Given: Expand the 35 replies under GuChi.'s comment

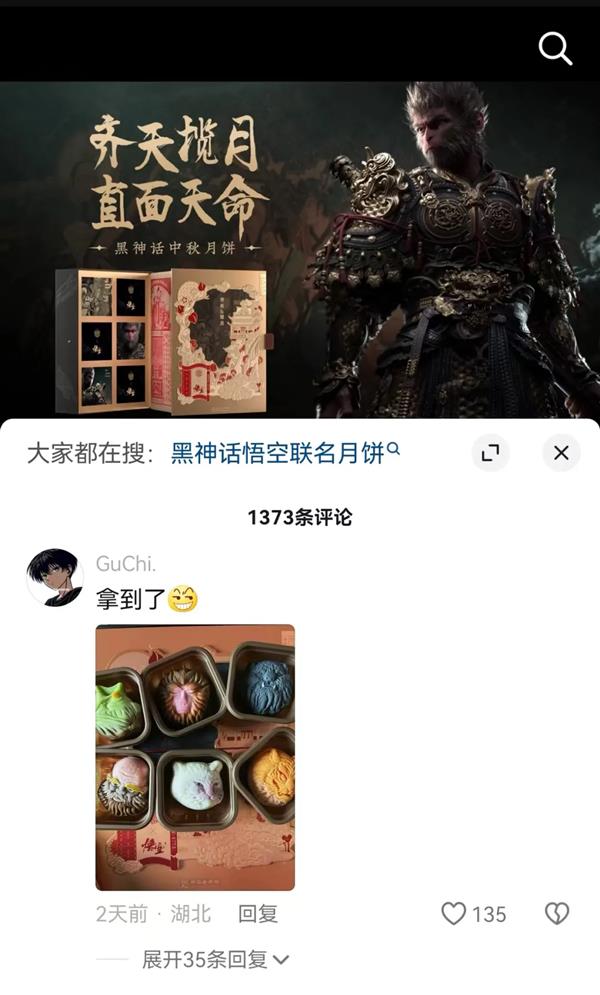Looking at the screenshot, I should coord(215,960).
